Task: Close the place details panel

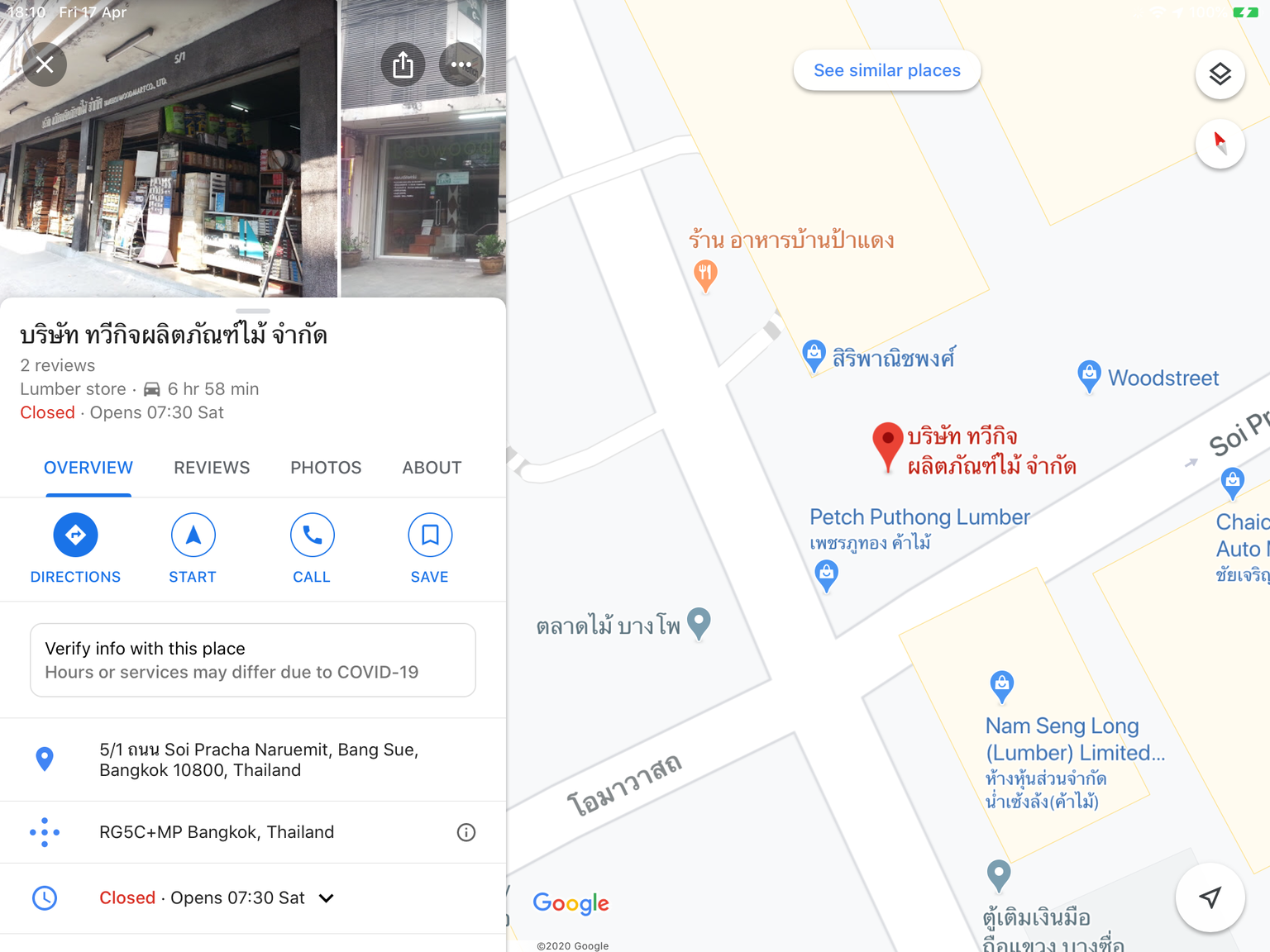Action: [45, 64]
